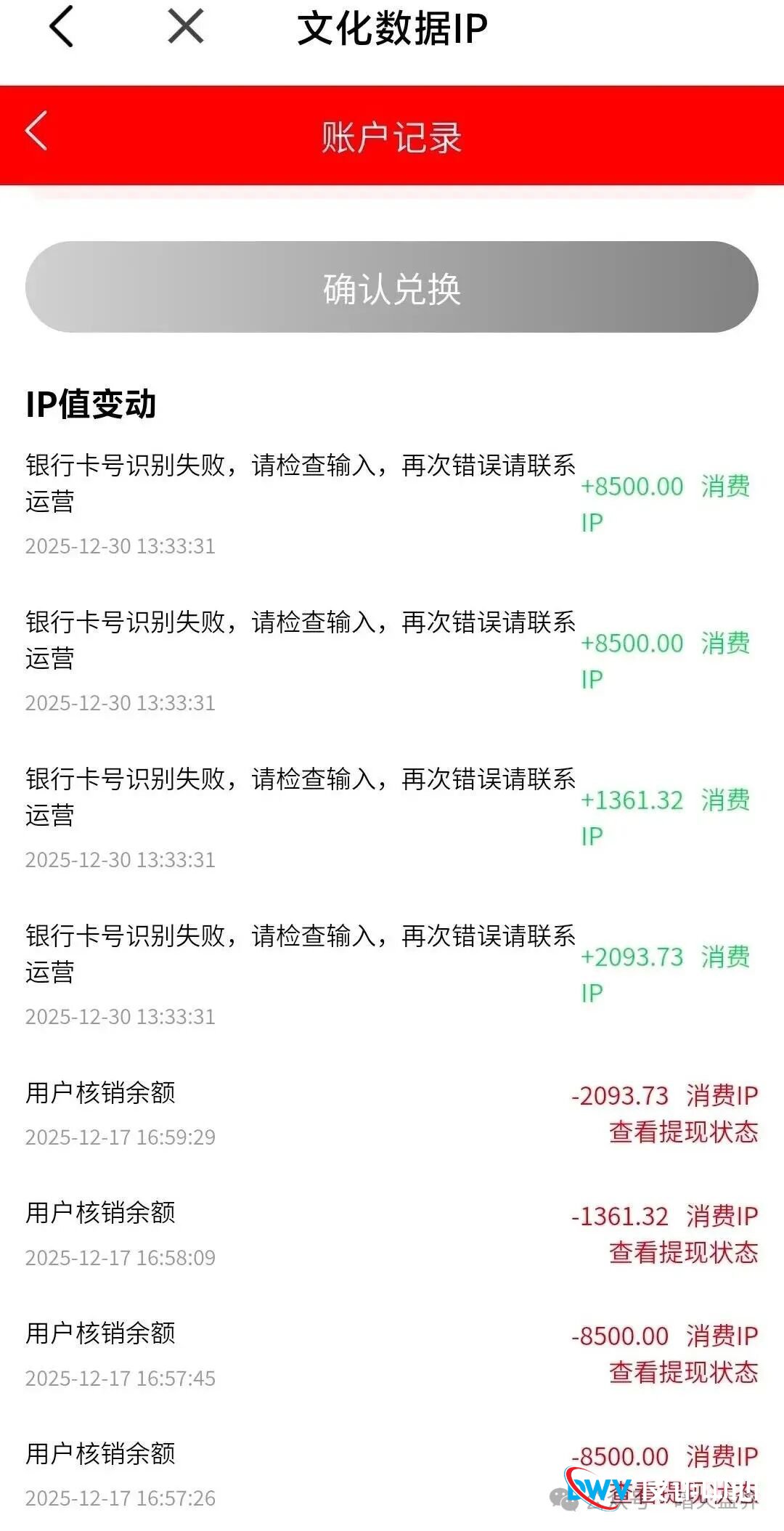Tap the 用户核销余额 entry dated 16:59:29
The image size is (784, 1531).
[100, 1093]
